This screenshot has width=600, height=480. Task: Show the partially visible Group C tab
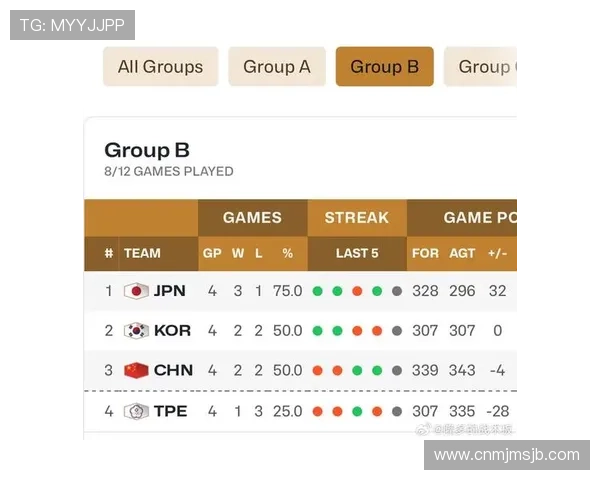pos(483,67)
